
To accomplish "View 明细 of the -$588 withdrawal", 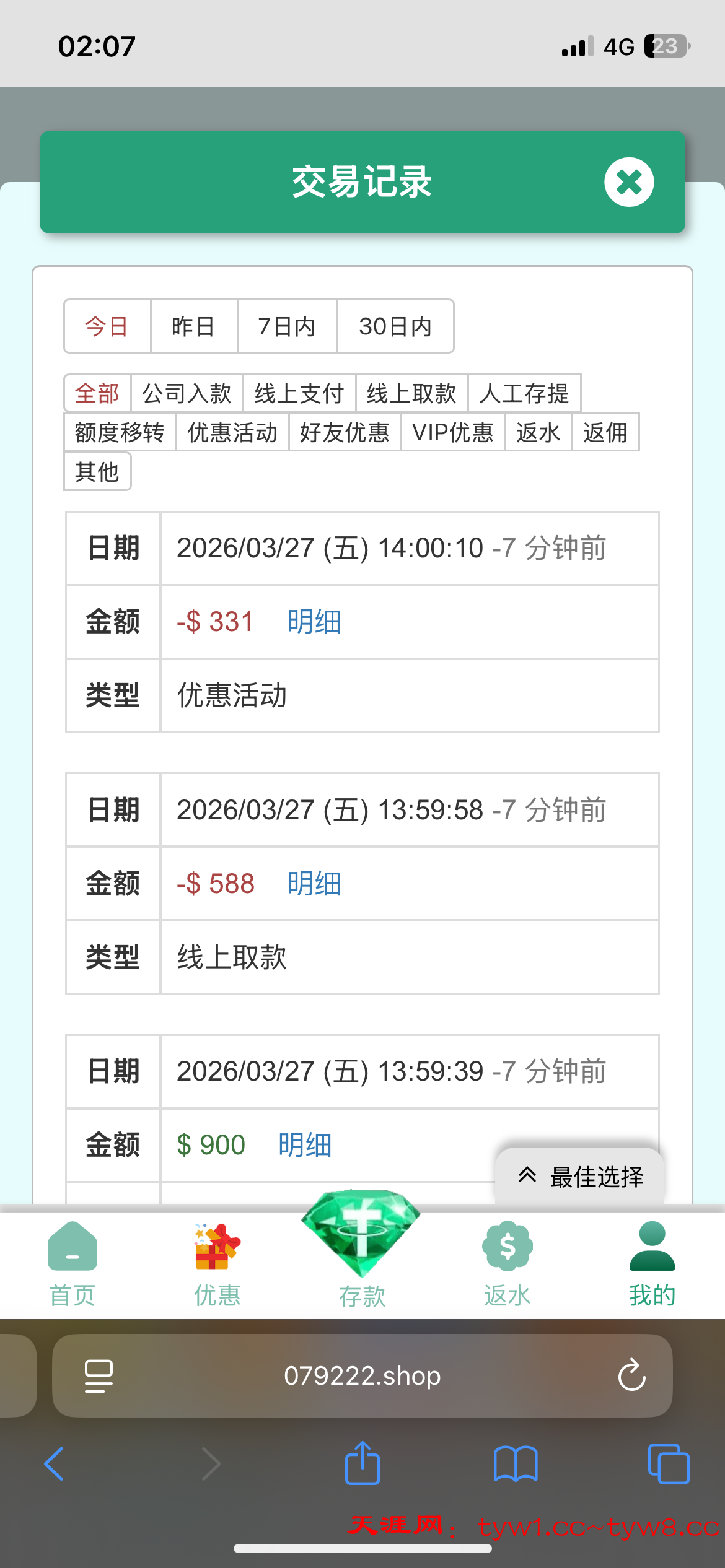I will click(314, 884).
